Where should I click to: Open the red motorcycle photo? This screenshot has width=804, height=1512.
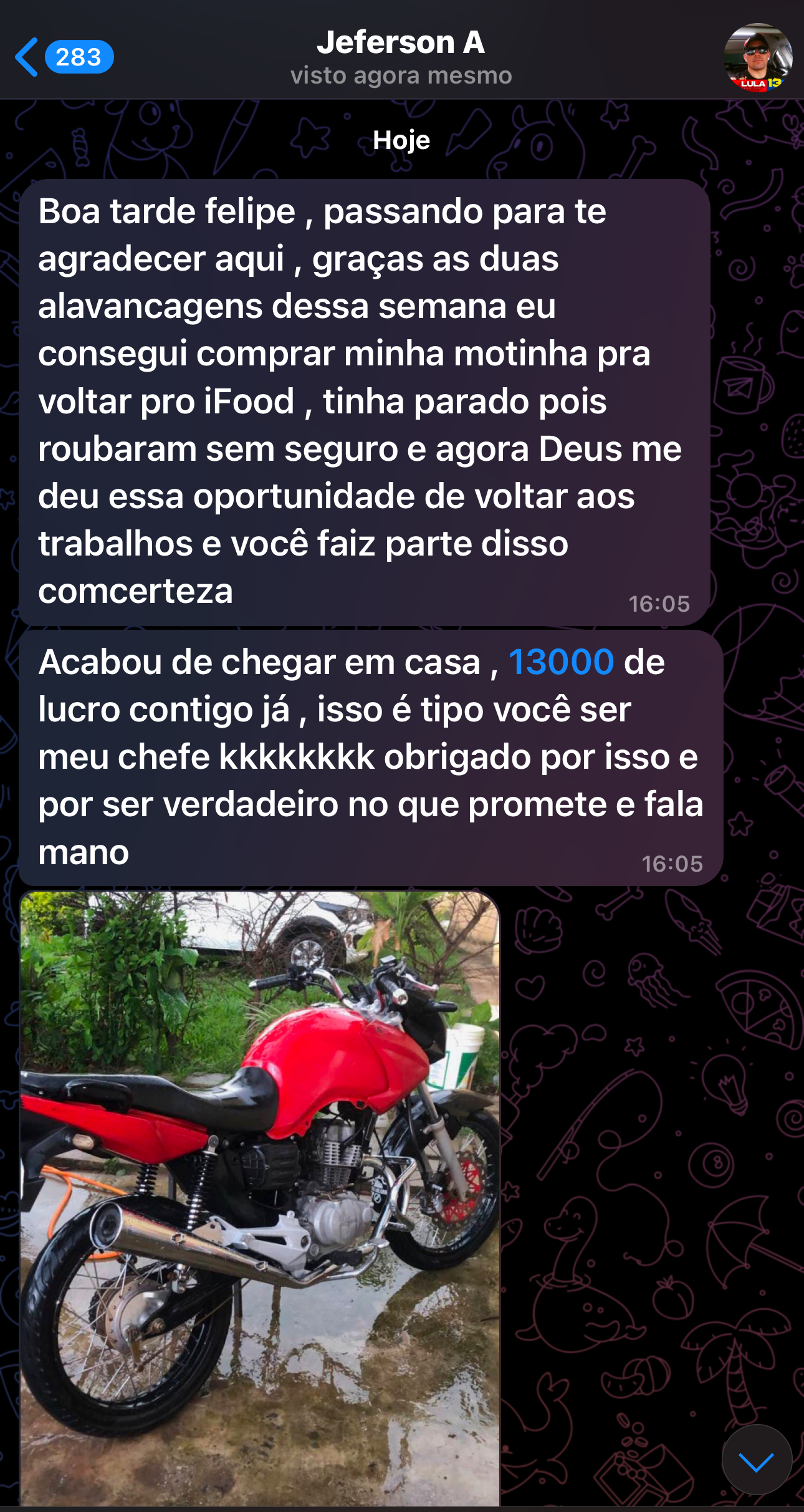click(260, 1197)
